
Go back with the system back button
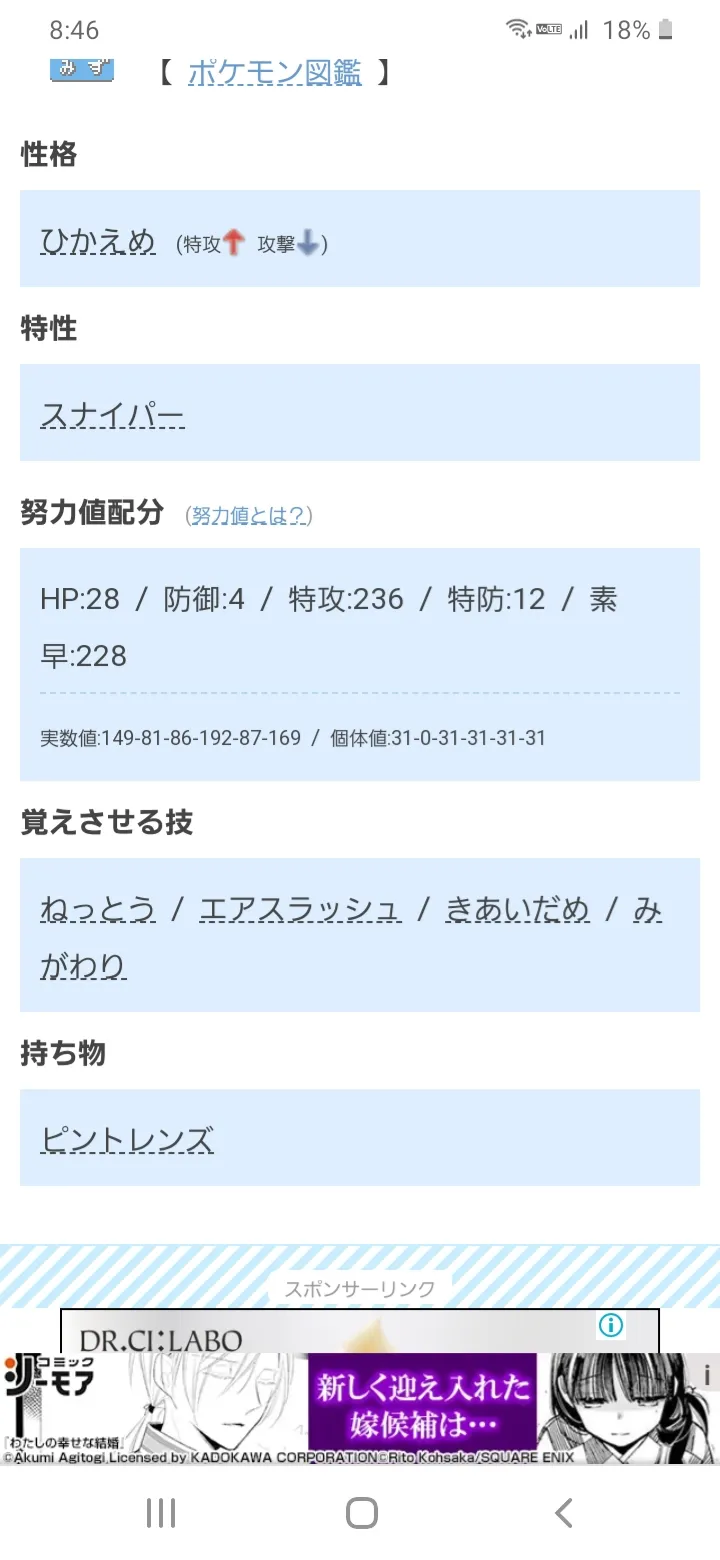point(564,1513)
